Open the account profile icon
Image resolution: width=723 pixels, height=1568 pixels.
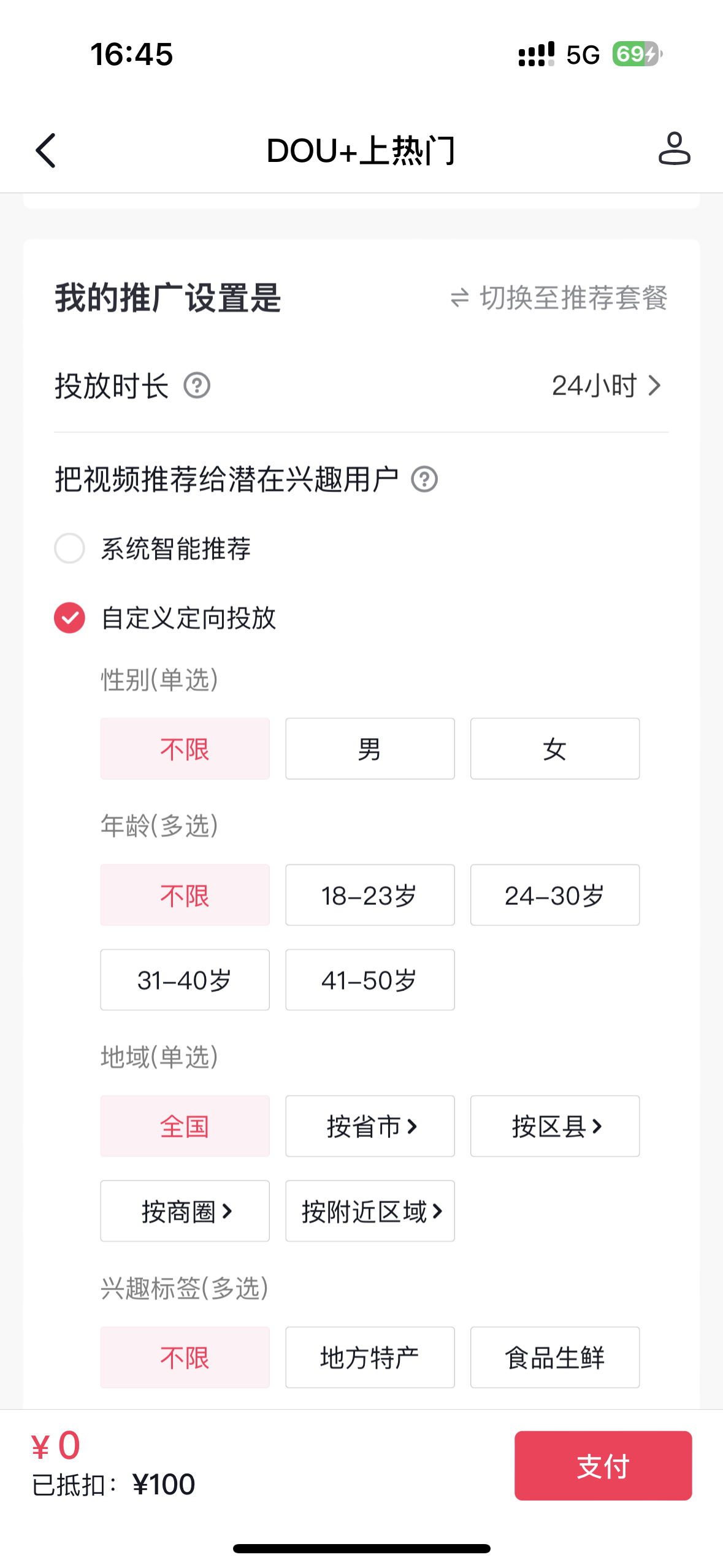675,148
